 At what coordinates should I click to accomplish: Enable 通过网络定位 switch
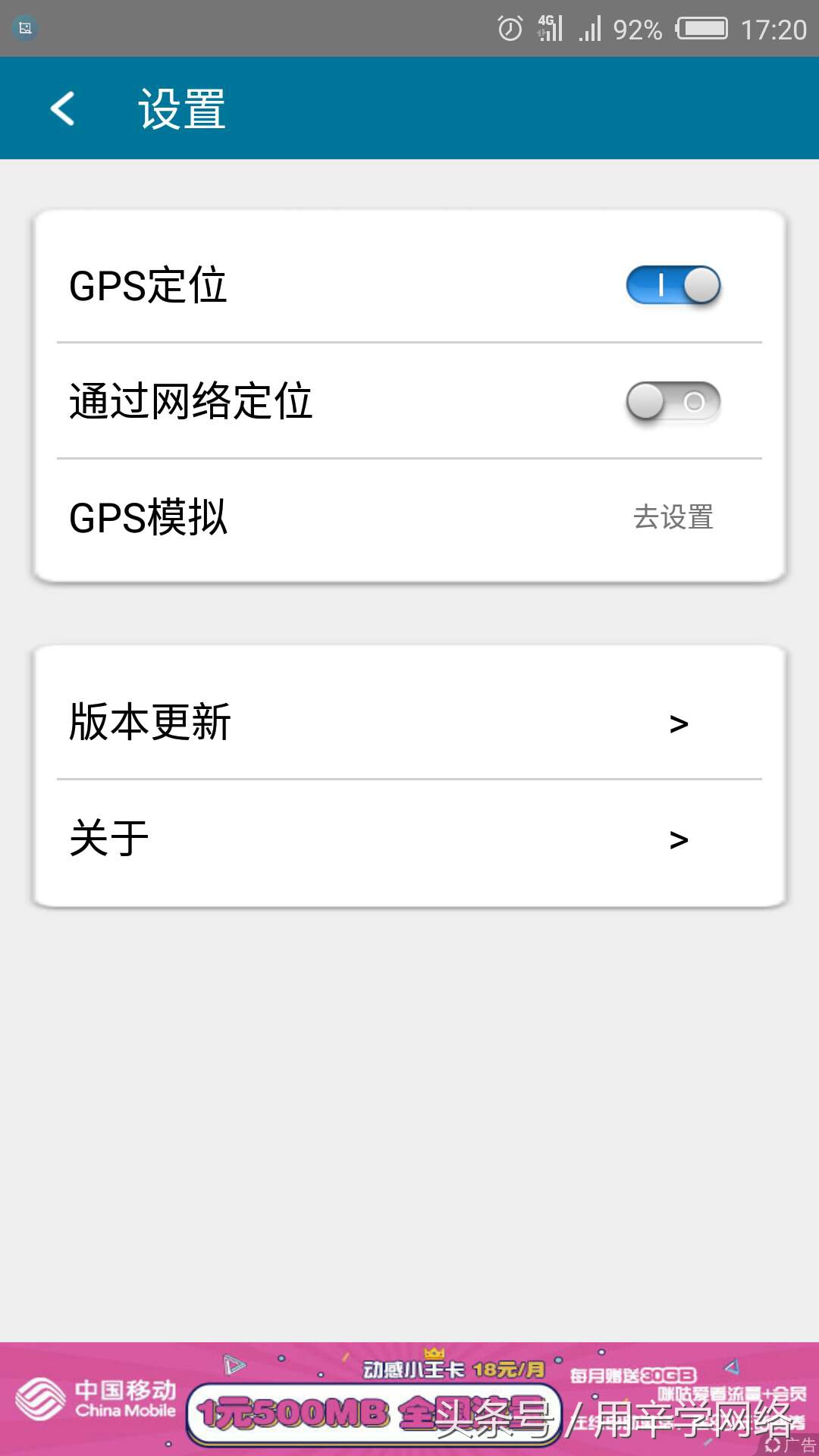pyautogui.click(x=673, y=401)
